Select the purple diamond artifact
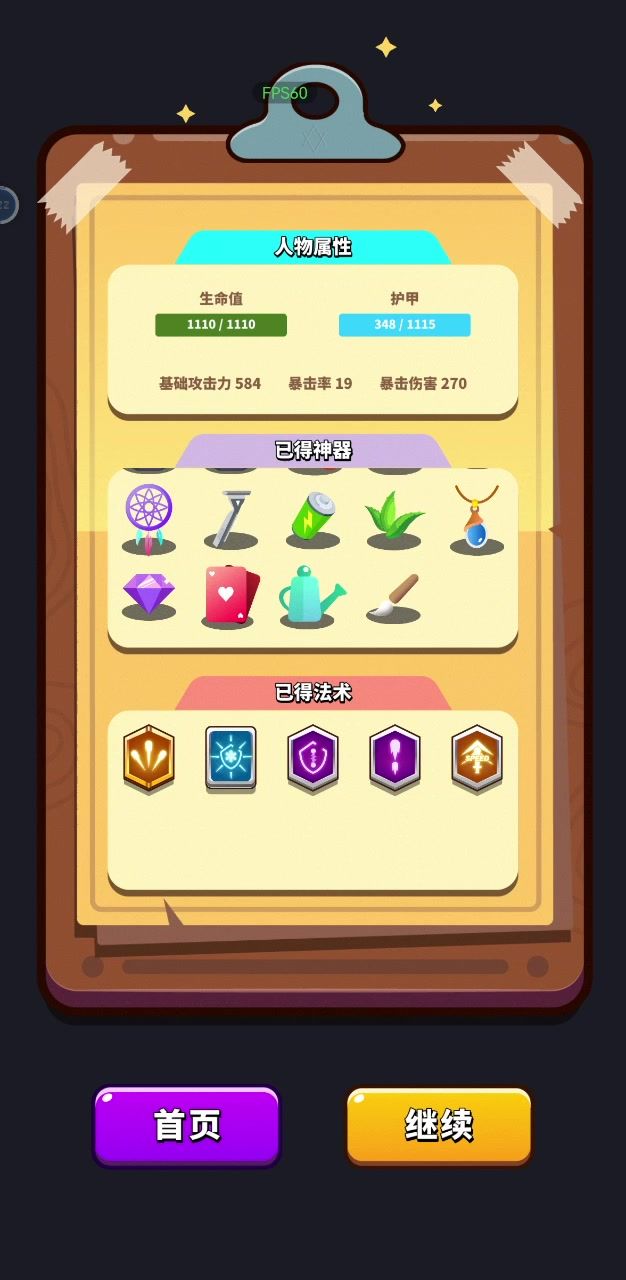The height and width of the screenshot is (1280, 626). coord(149,595)
